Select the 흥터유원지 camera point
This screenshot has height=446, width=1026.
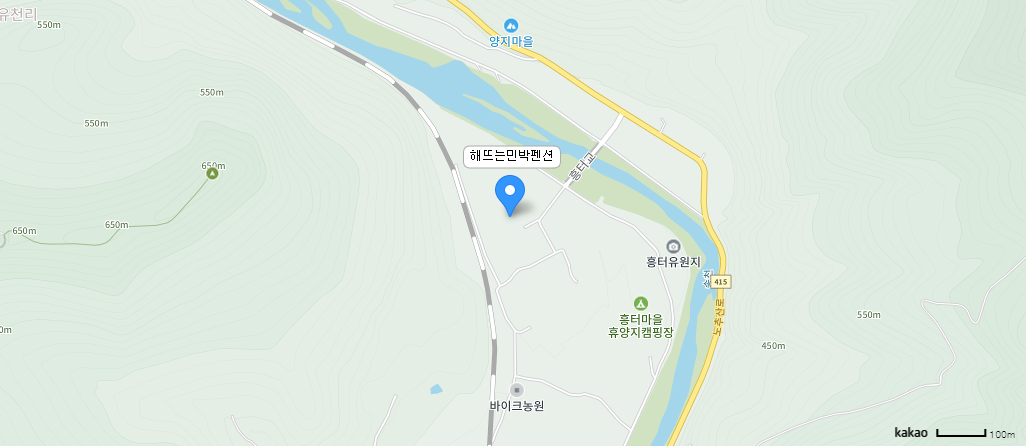click(x=673, y=246)
